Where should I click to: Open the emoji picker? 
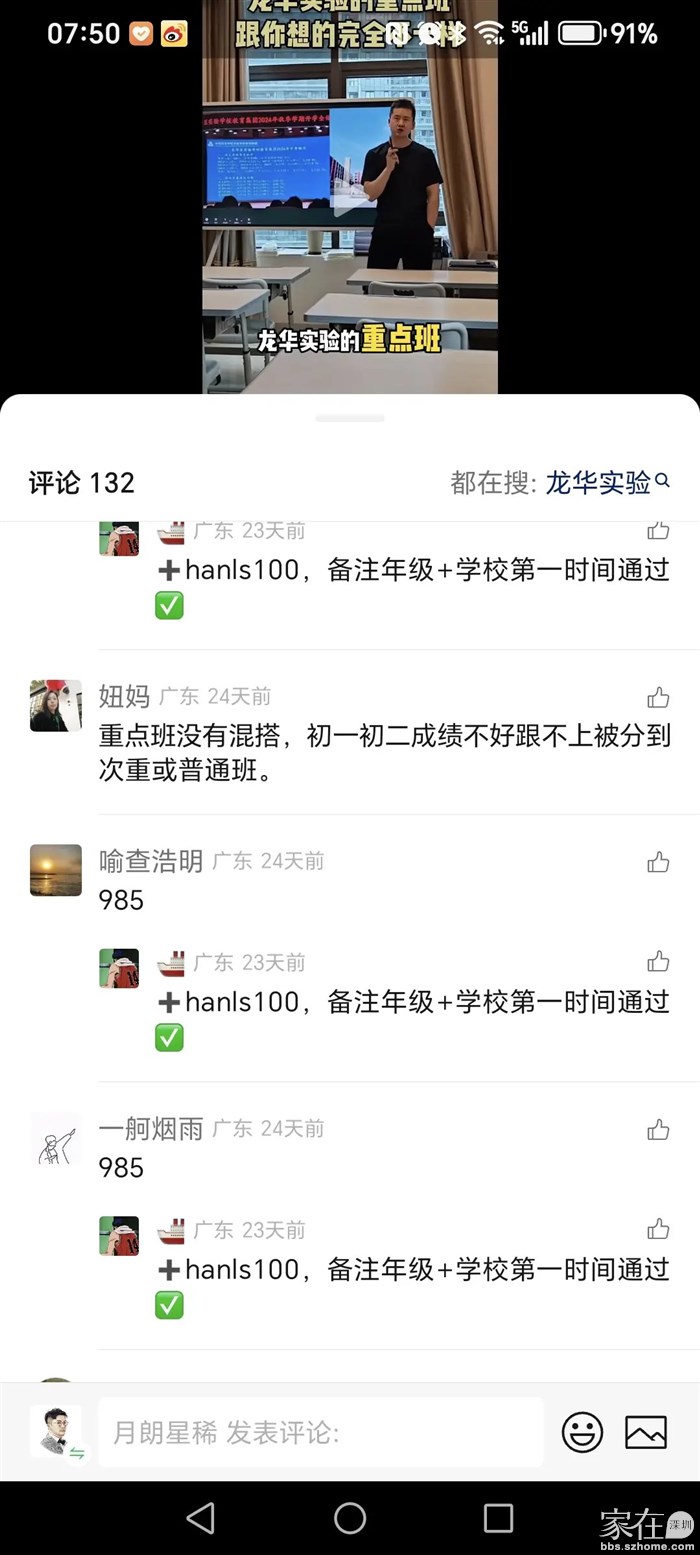point(582,1432)
